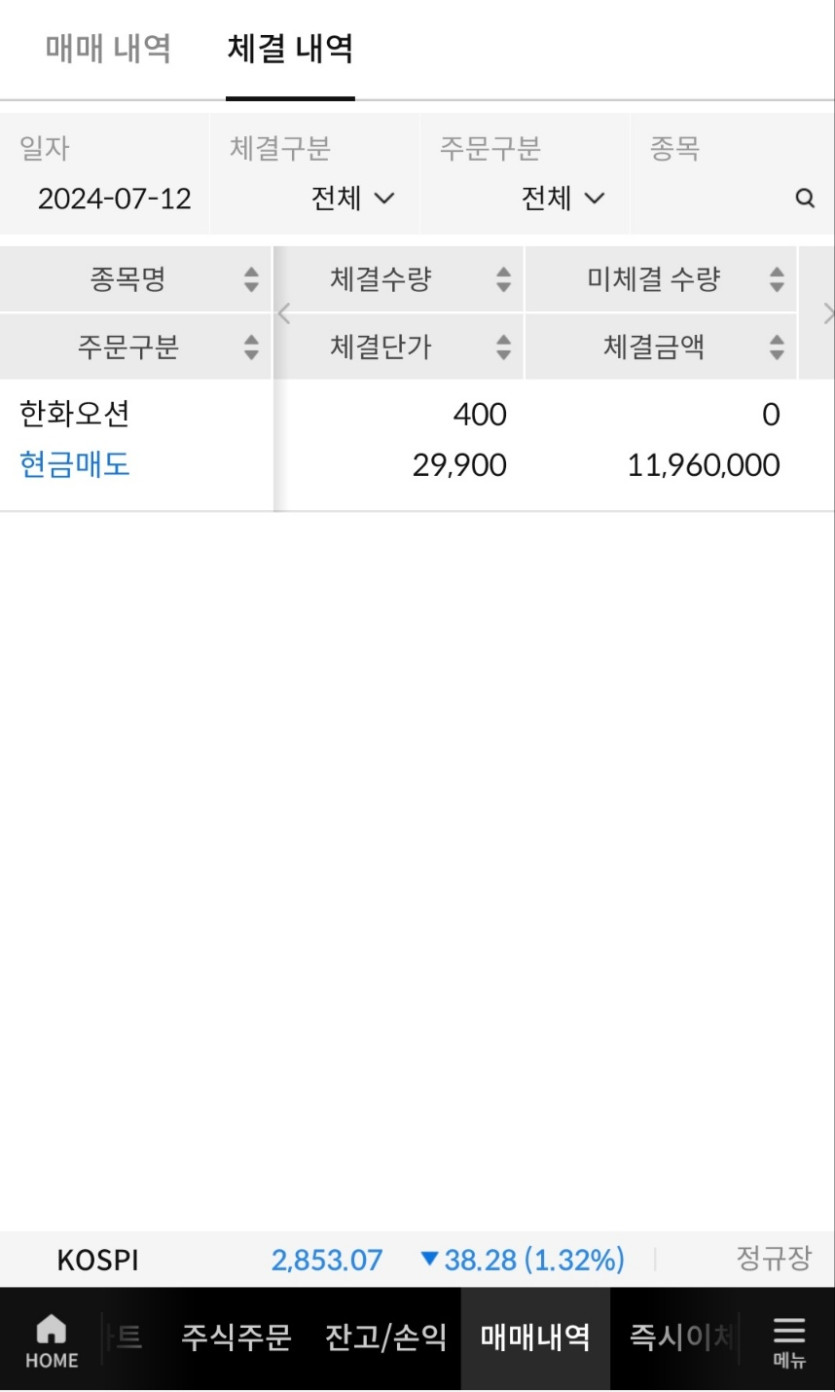
Task: Expand the 주문구분 전체 dropdown
Action: tap(563, 198)
